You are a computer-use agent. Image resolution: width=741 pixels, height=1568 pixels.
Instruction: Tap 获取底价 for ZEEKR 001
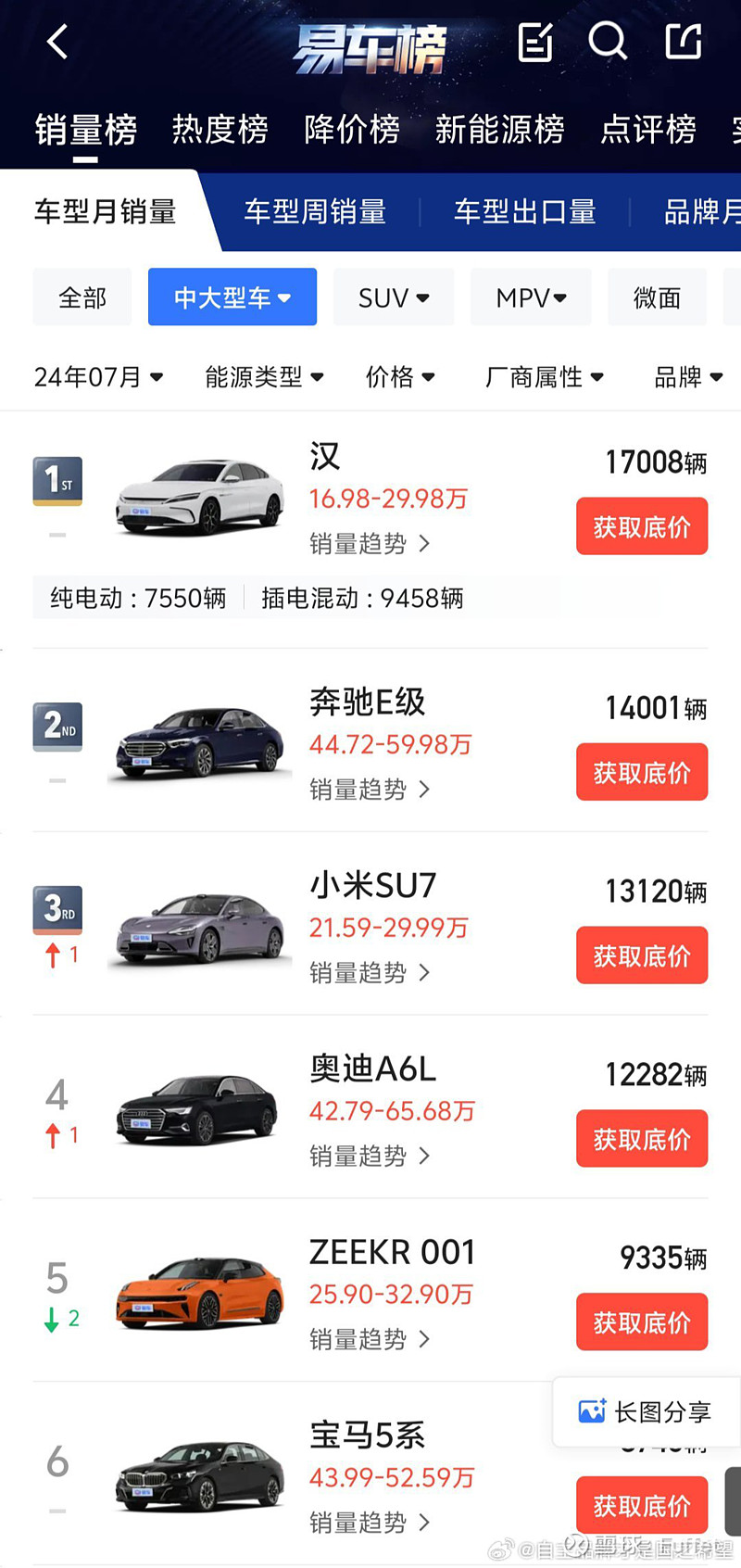[642, 1322]
